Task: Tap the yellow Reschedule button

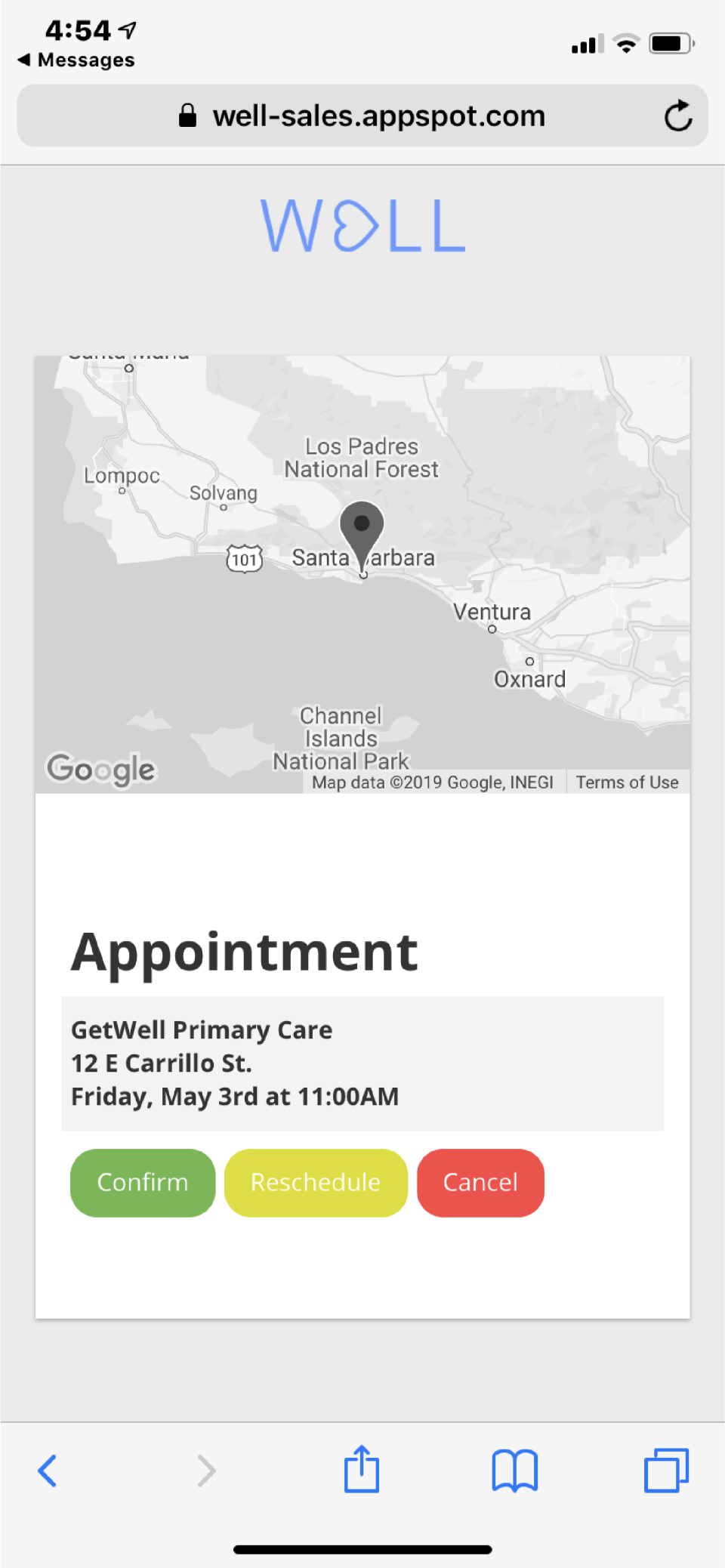Action: click(x=316, y=1182)
